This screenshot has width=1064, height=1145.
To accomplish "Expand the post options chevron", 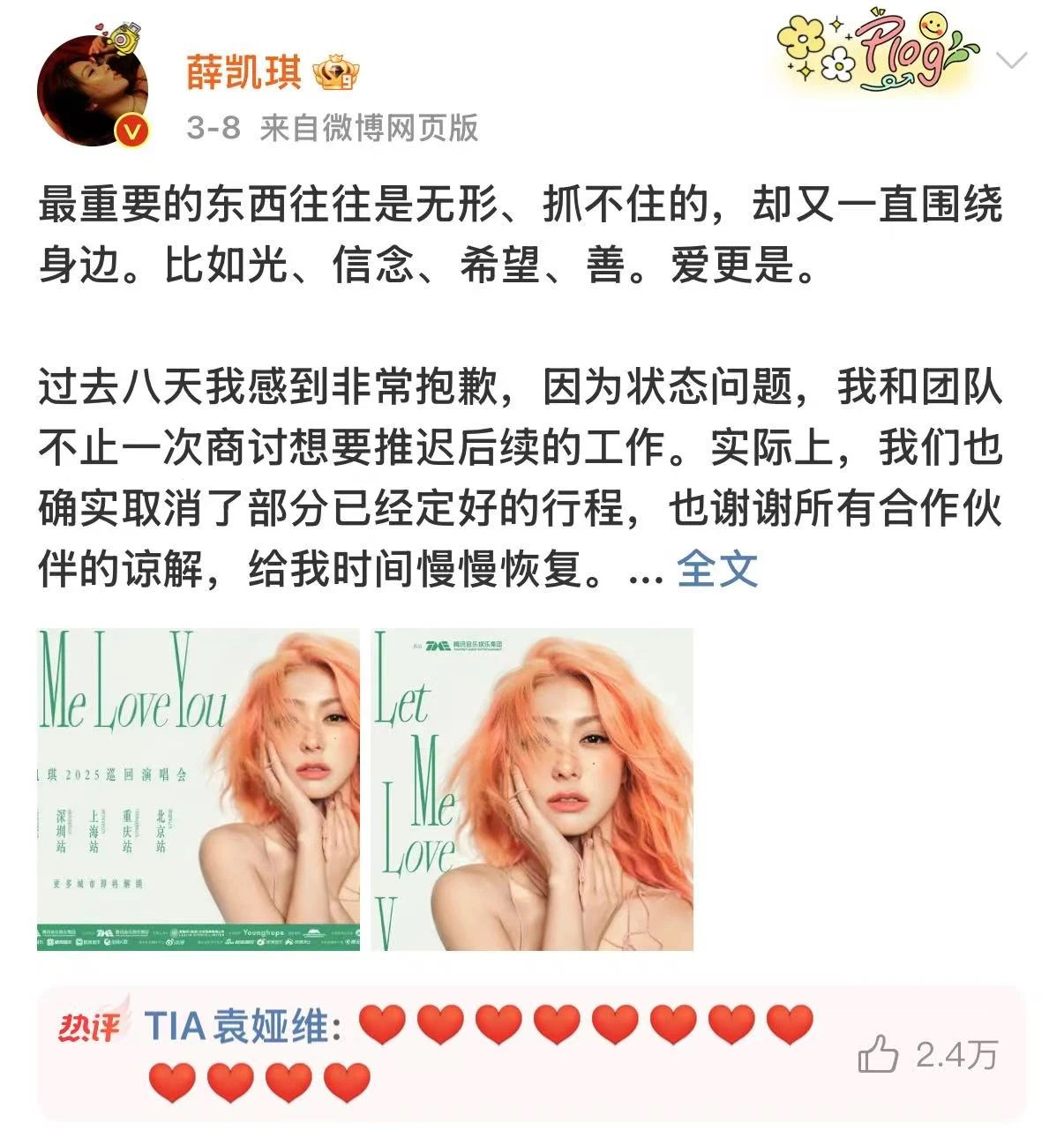I will click(x=1011, y=61).
